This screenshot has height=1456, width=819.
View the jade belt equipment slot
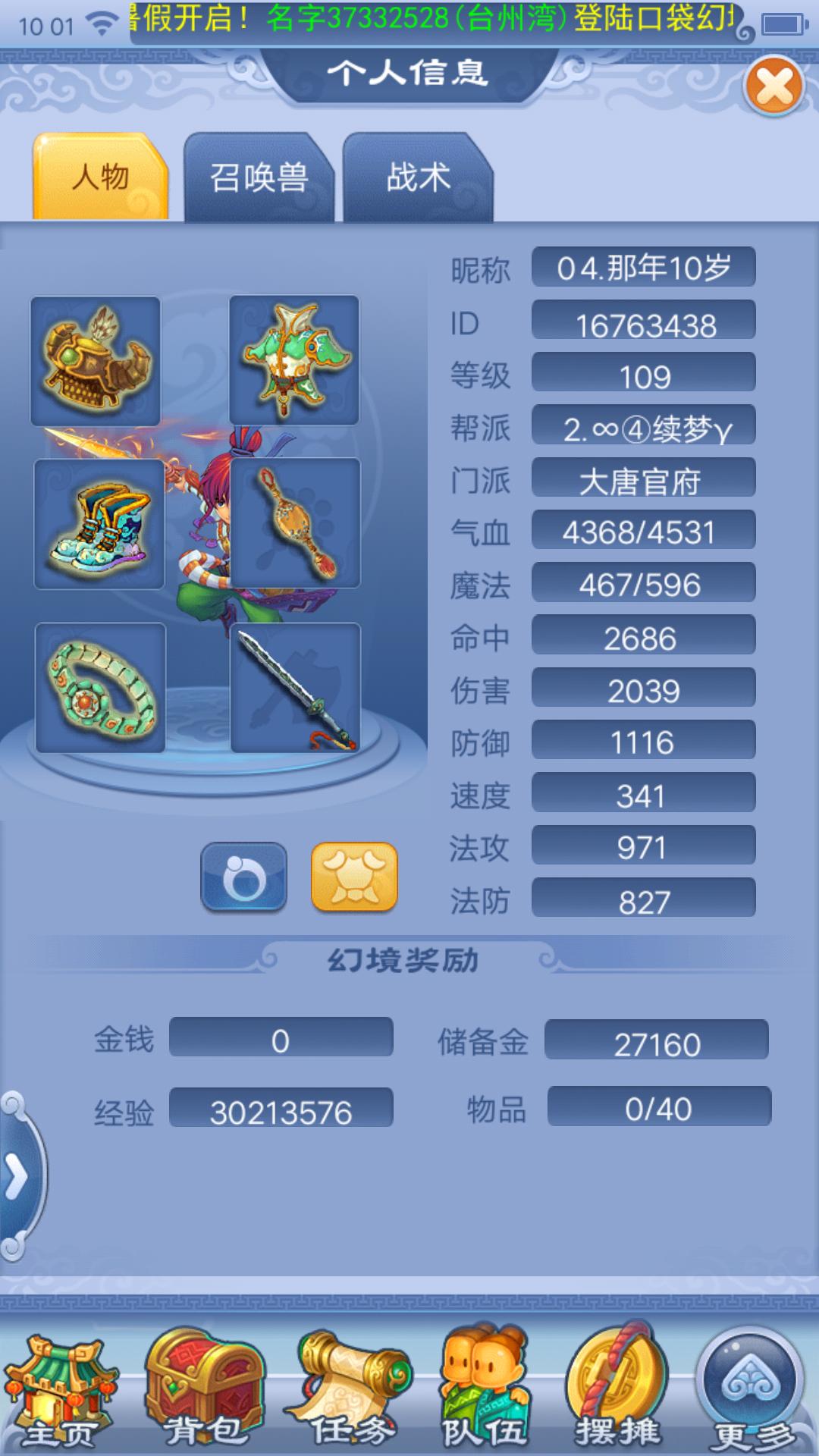tap(101, 689)
